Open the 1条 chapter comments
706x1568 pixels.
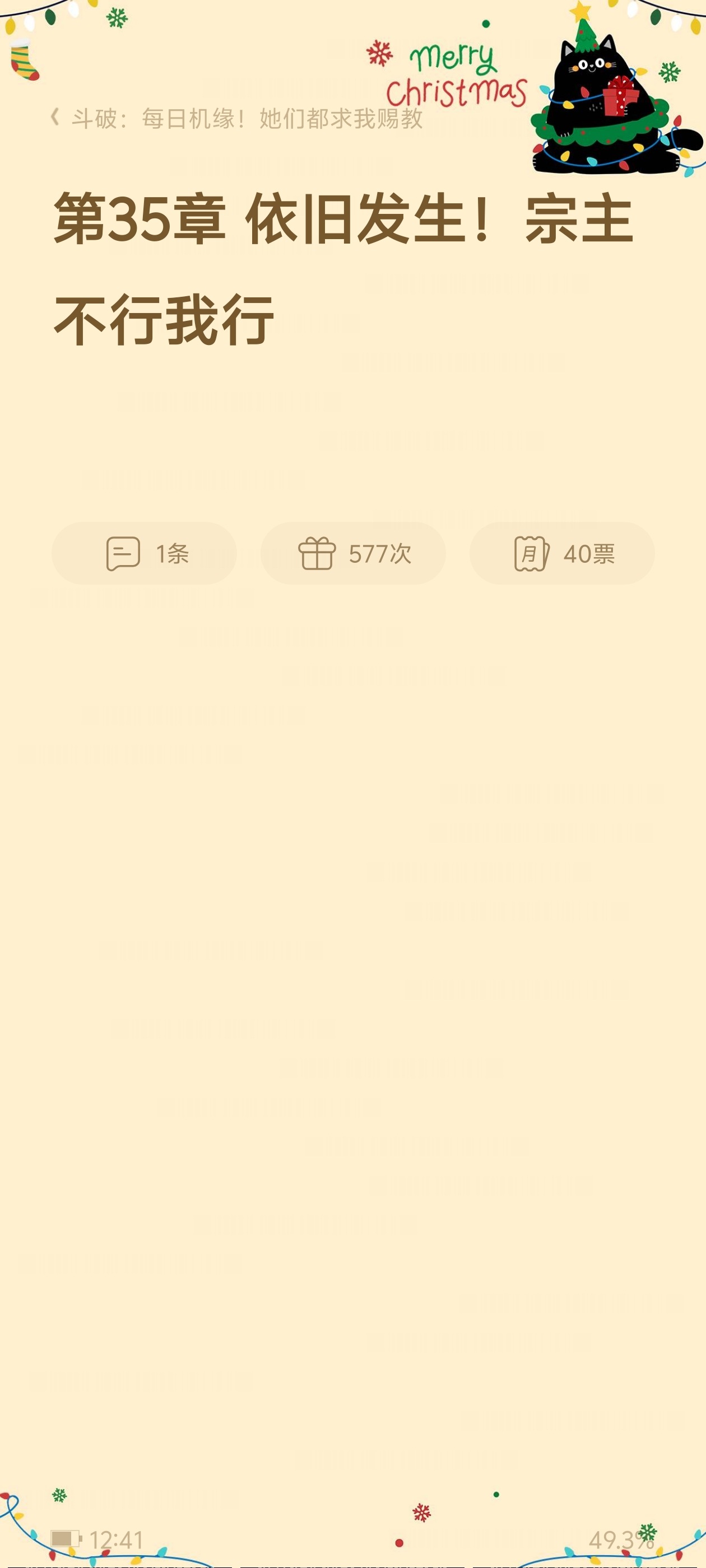pos(145,553)
